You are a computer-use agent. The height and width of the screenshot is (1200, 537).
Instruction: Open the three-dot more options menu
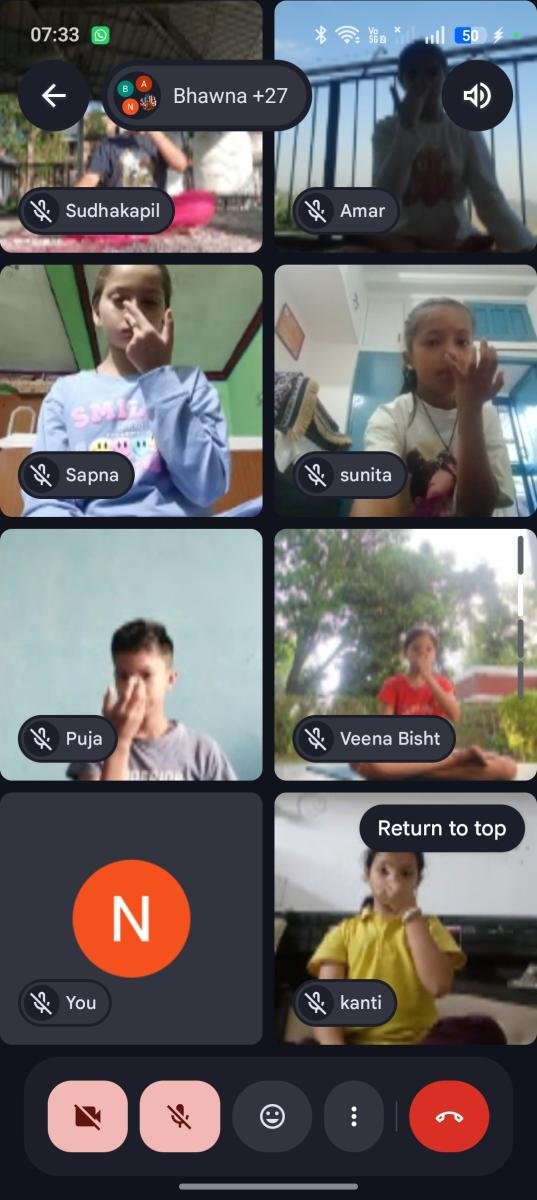tap(354, 1116)
